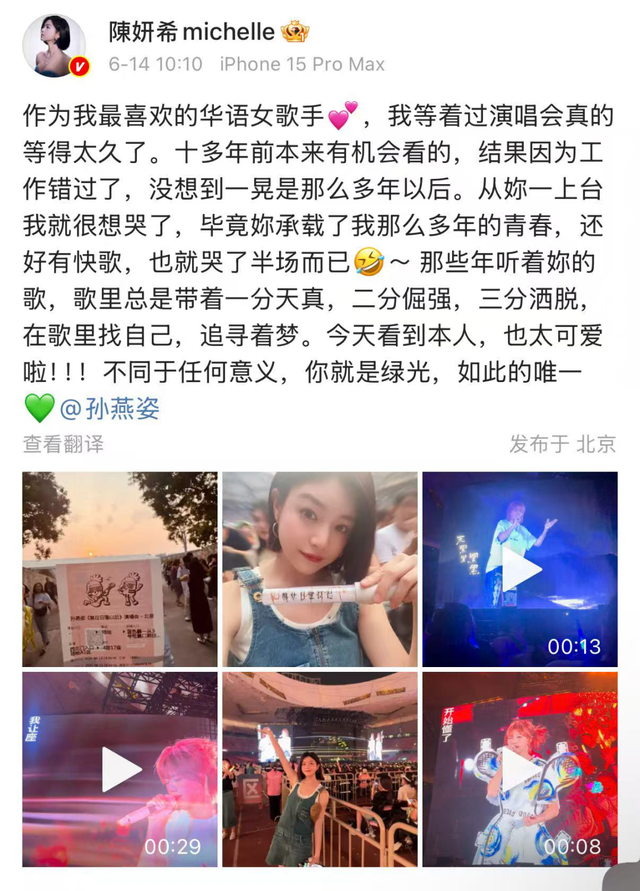Open the stadium photo in denim overalls

319,768
